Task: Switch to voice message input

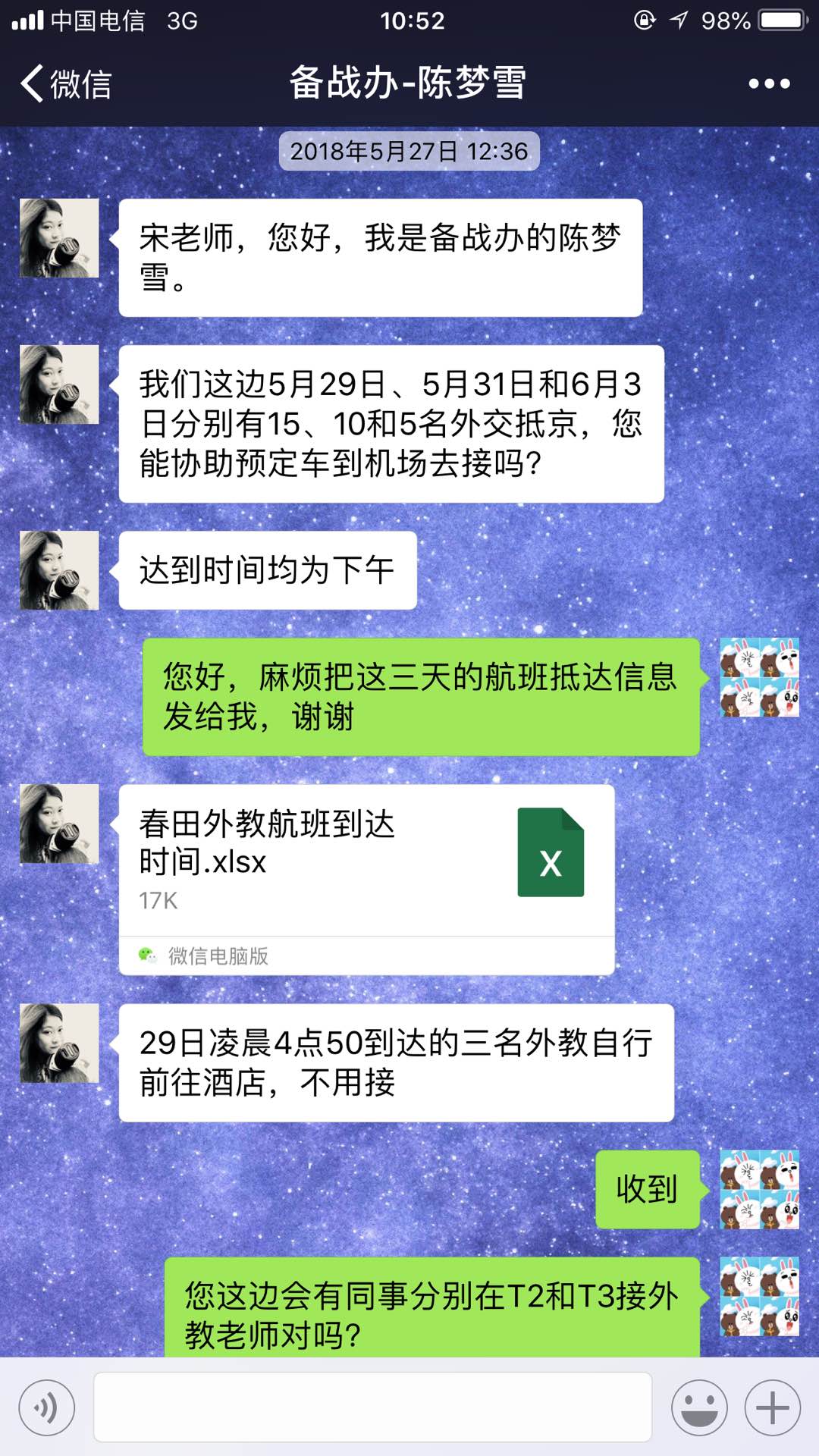Action: 47,1408
